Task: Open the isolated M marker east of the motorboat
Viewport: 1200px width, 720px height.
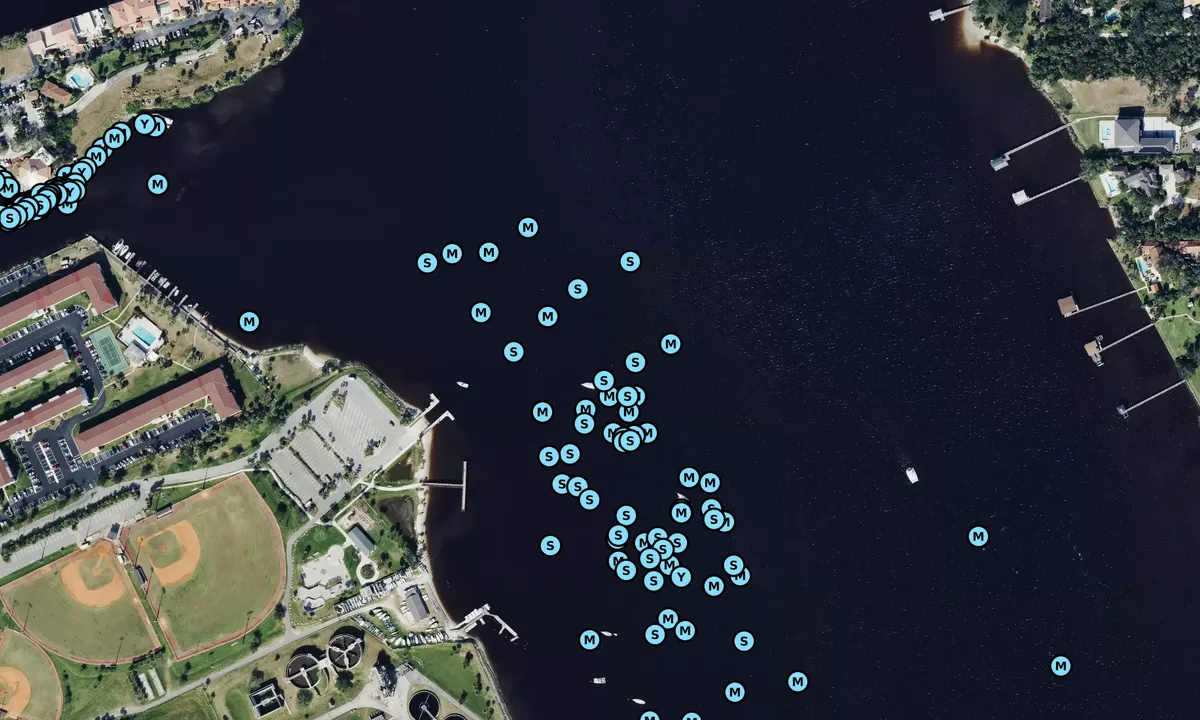Action: [978, 536]
